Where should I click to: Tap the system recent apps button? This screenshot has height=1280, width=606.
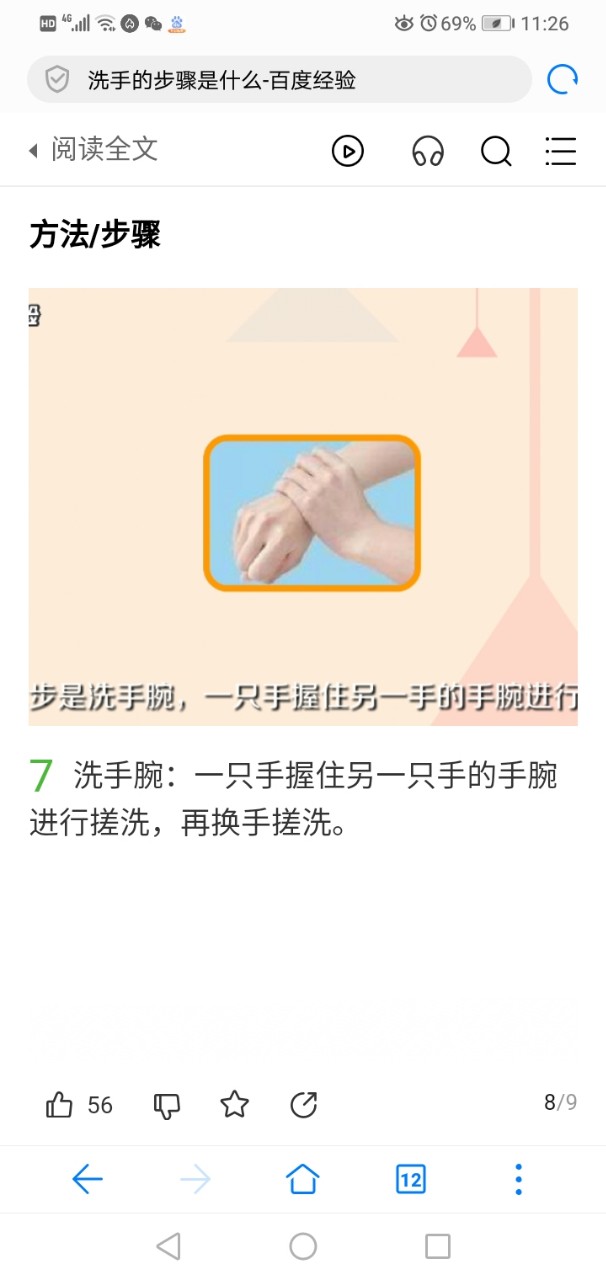(437, 1246)
